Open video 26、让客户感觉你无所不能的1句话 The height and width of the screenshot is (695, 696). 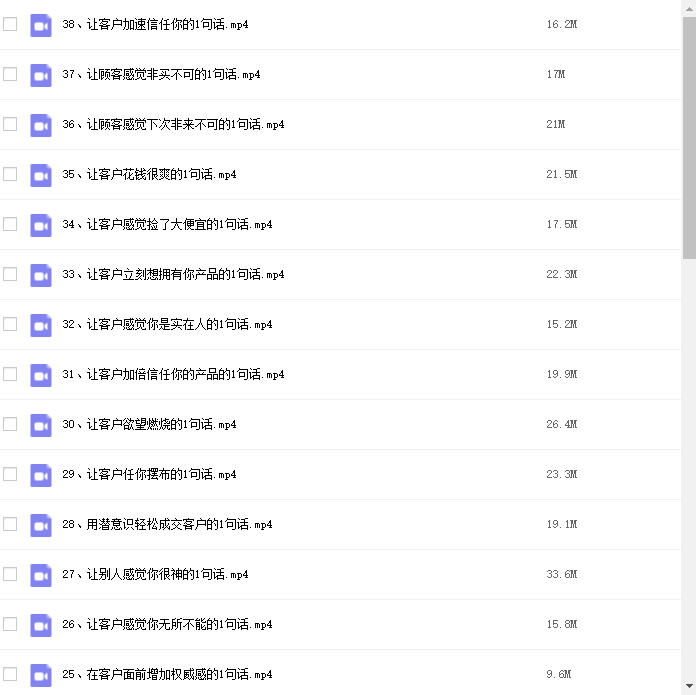(167, 624)
